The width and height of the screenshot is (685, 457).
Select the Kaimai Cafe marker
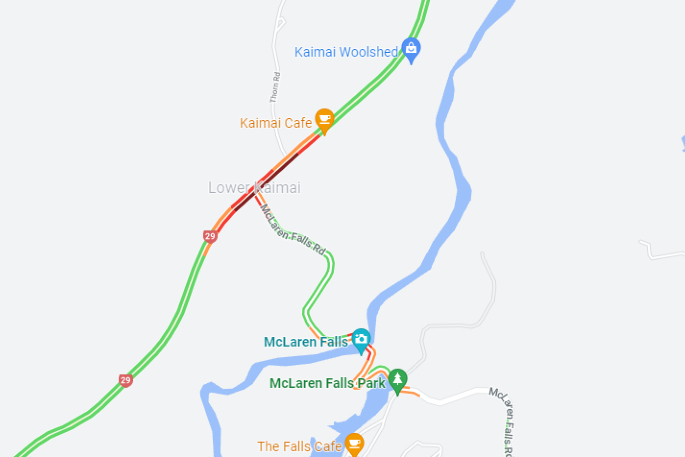coord(324,119)
